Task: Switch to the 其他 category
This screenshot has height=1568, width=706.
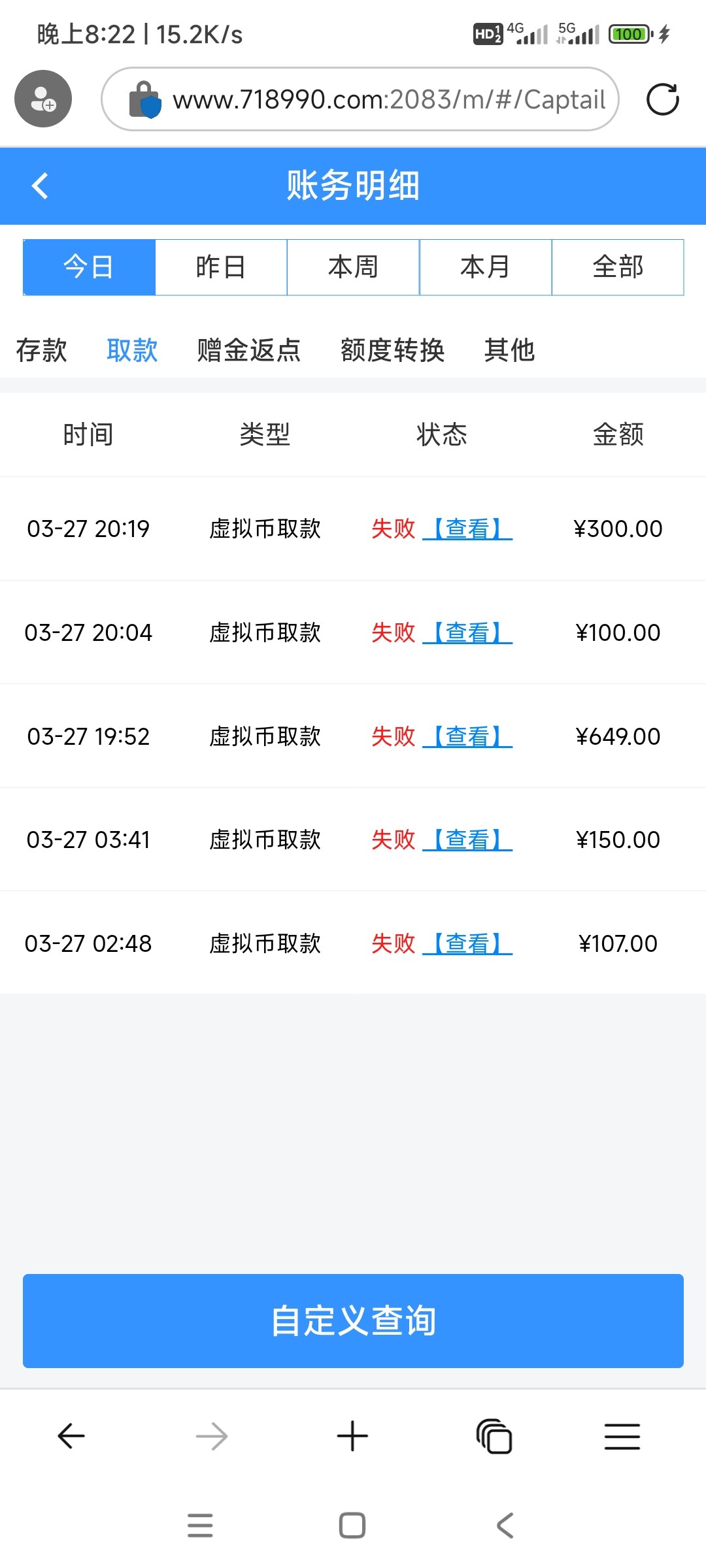Action: pos(509,350)
